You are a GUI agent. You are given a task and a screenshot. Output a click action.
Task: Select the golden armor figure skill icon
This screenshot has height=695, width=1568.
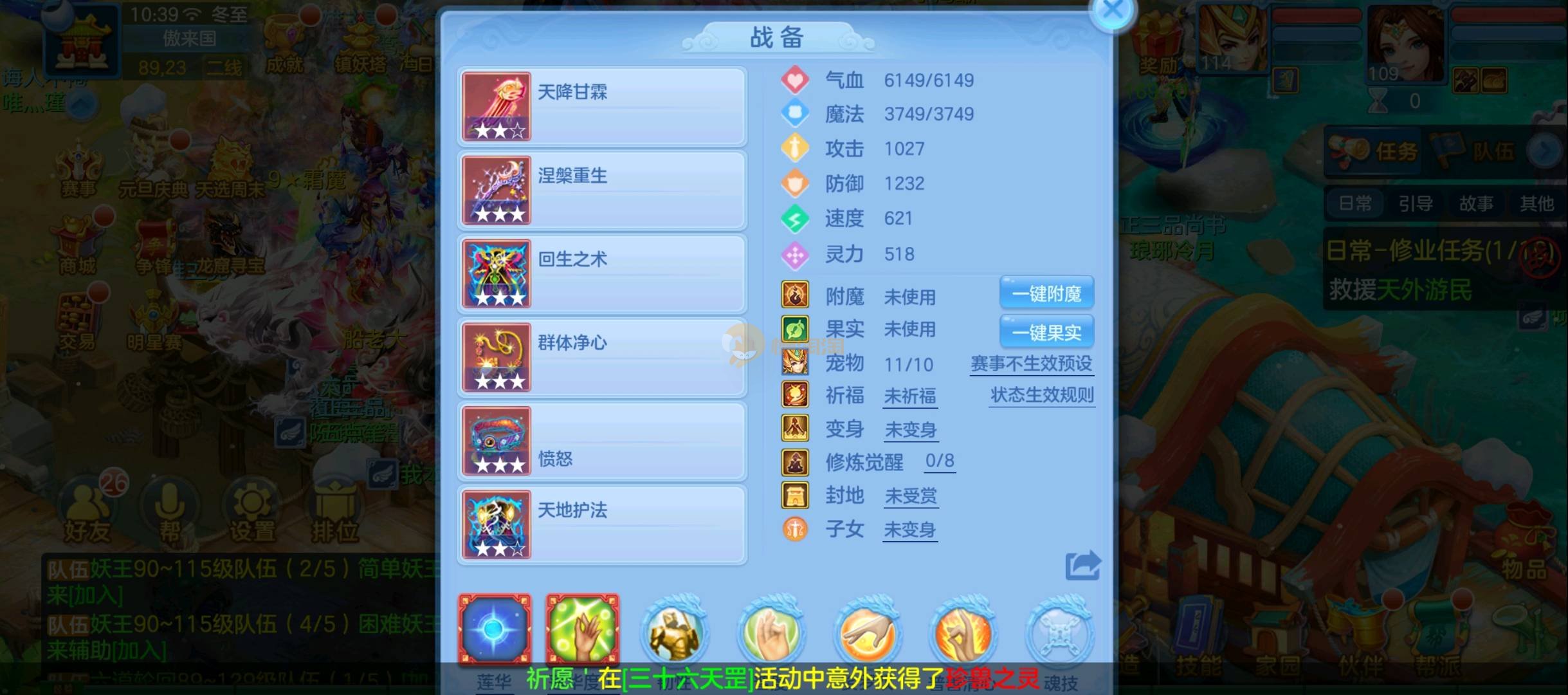coord(675,633)
